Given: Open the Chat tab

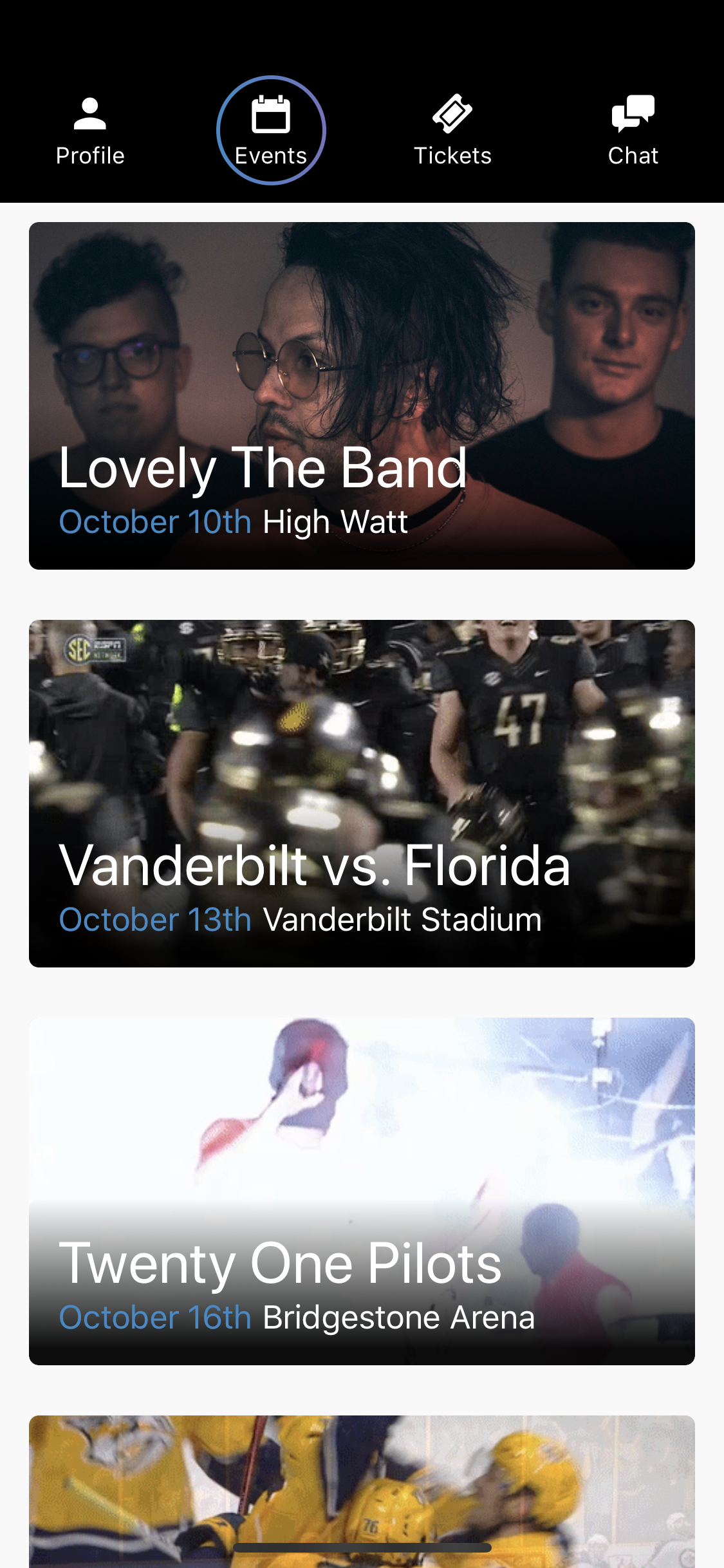Looking at the screenshot, I should 633,131.
